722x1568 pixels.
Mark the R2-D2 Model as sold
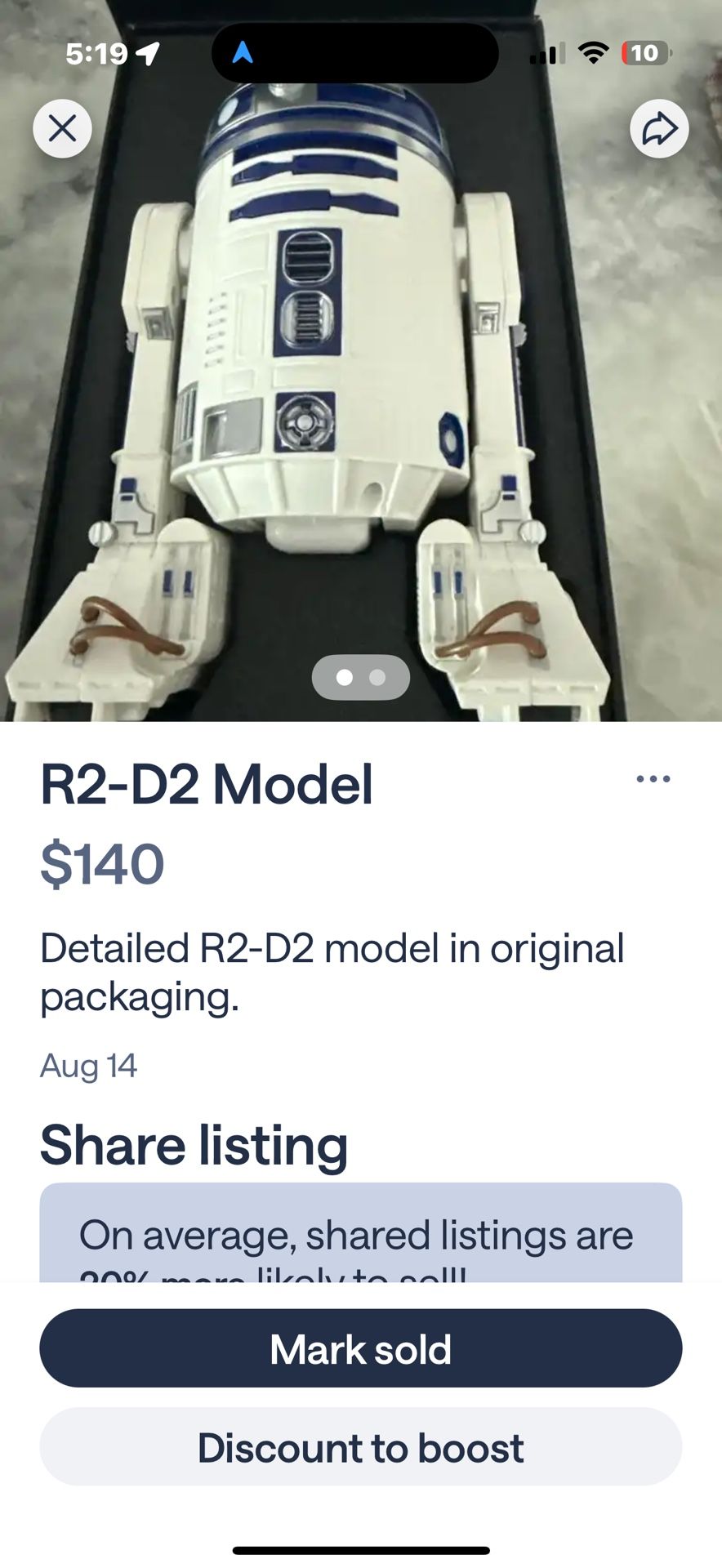coord(361,1348)
